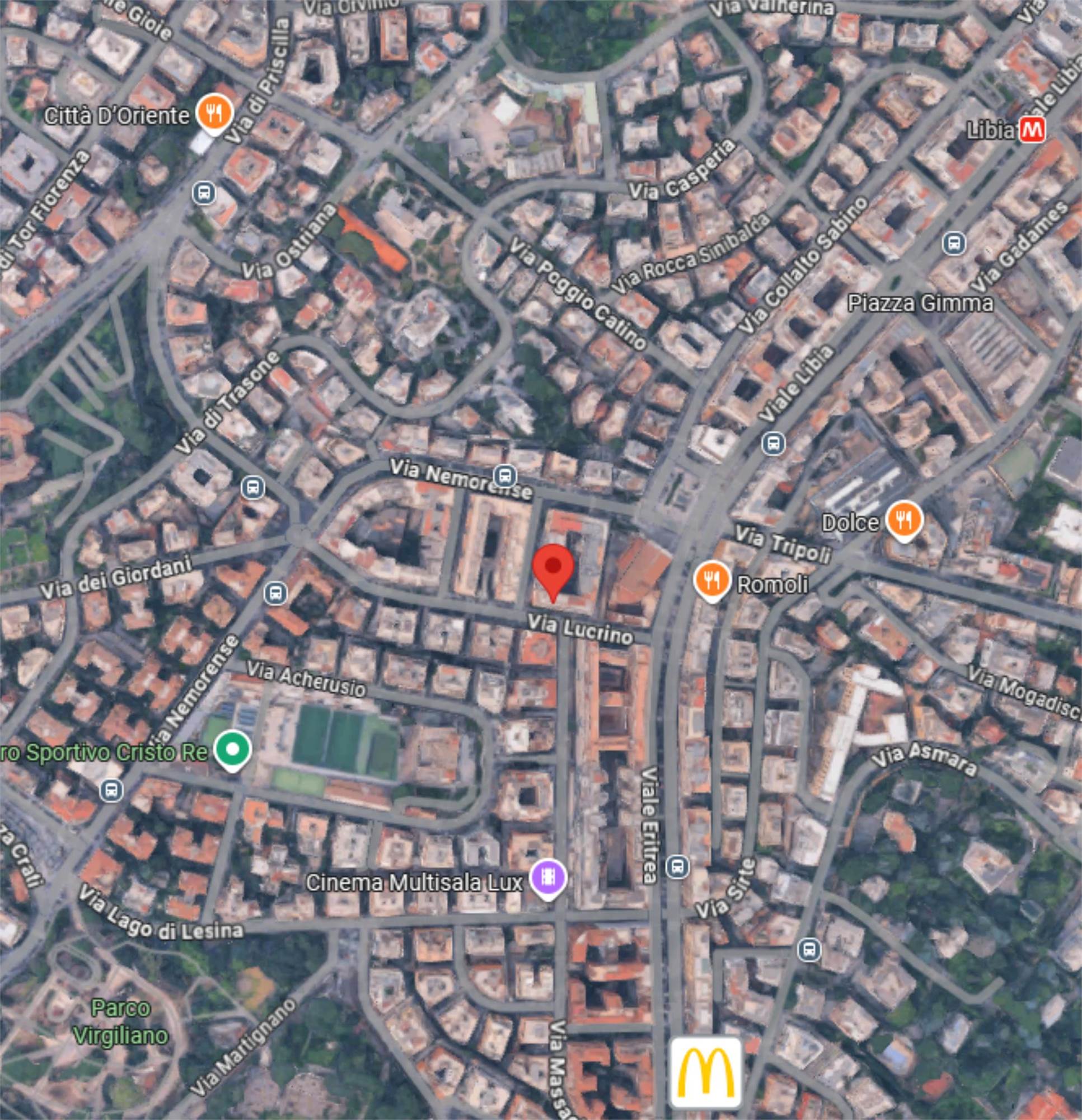Tap the bus stop near Via Gadames
The image size is (1082, 1120).
pyautogui.click(x=954, y=244)
